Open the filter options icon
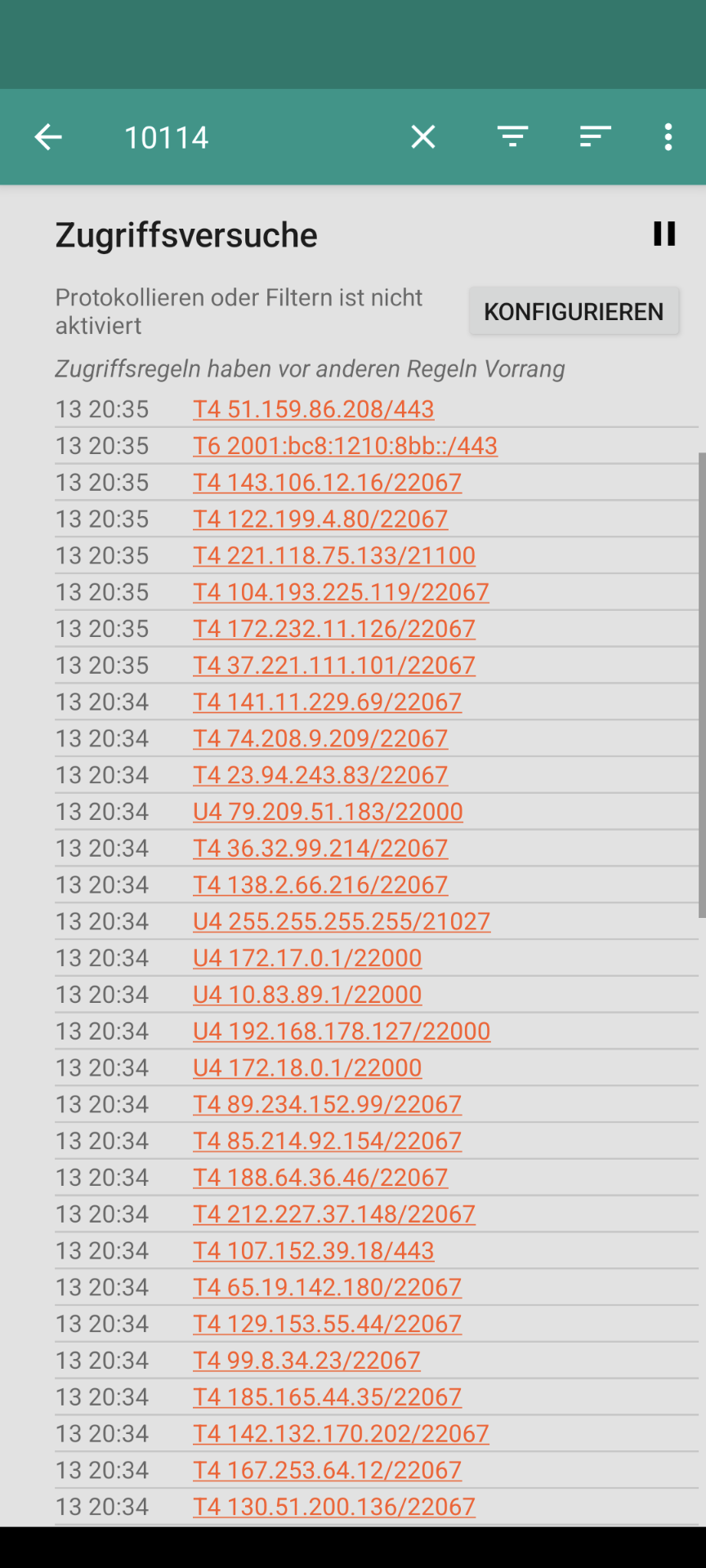The width and height of the screenshot is (706, 1568). (513, 137)
